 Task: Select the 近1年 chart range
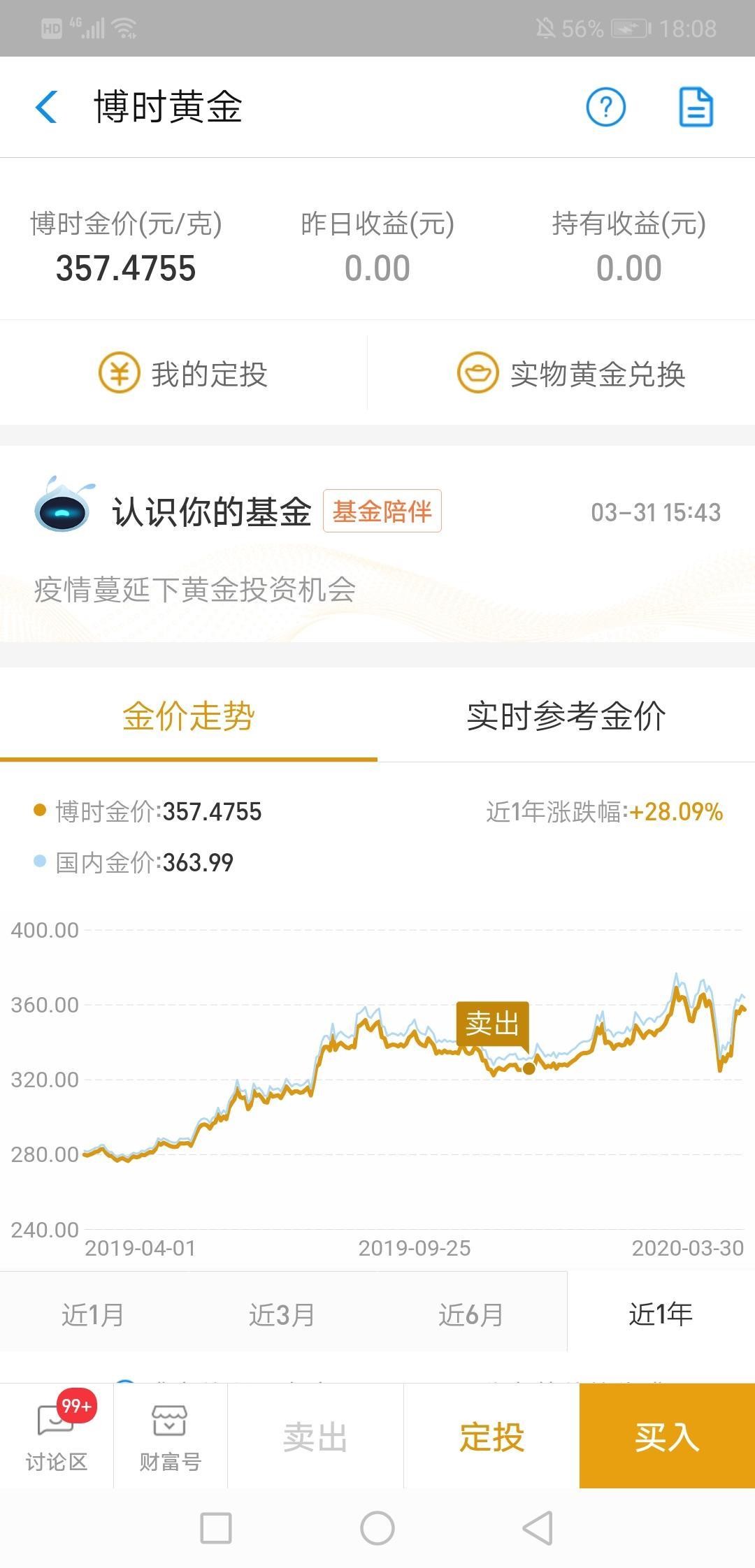661,1314
